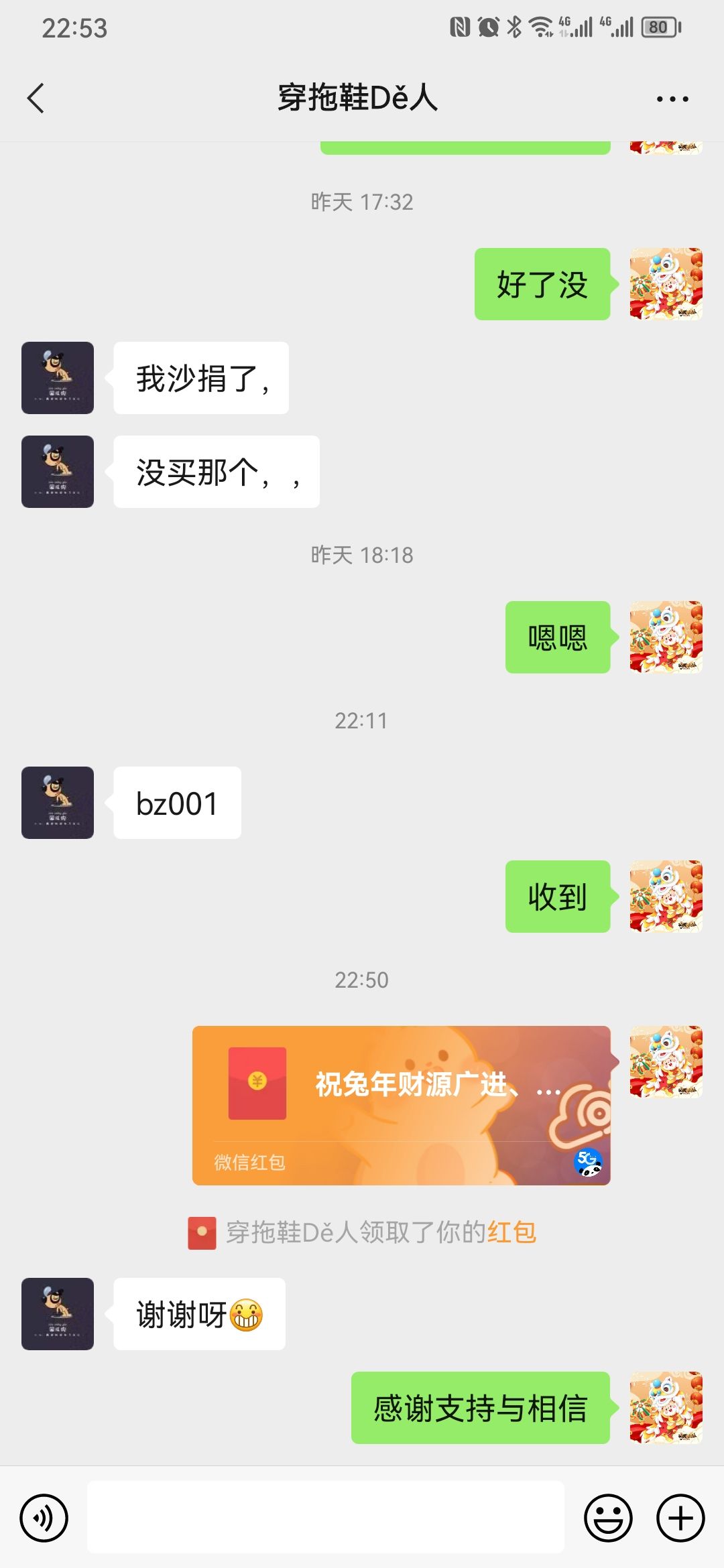Tap the message text field
Image resolution: width=724 pixels, height=1568 pixels.
325,1517
